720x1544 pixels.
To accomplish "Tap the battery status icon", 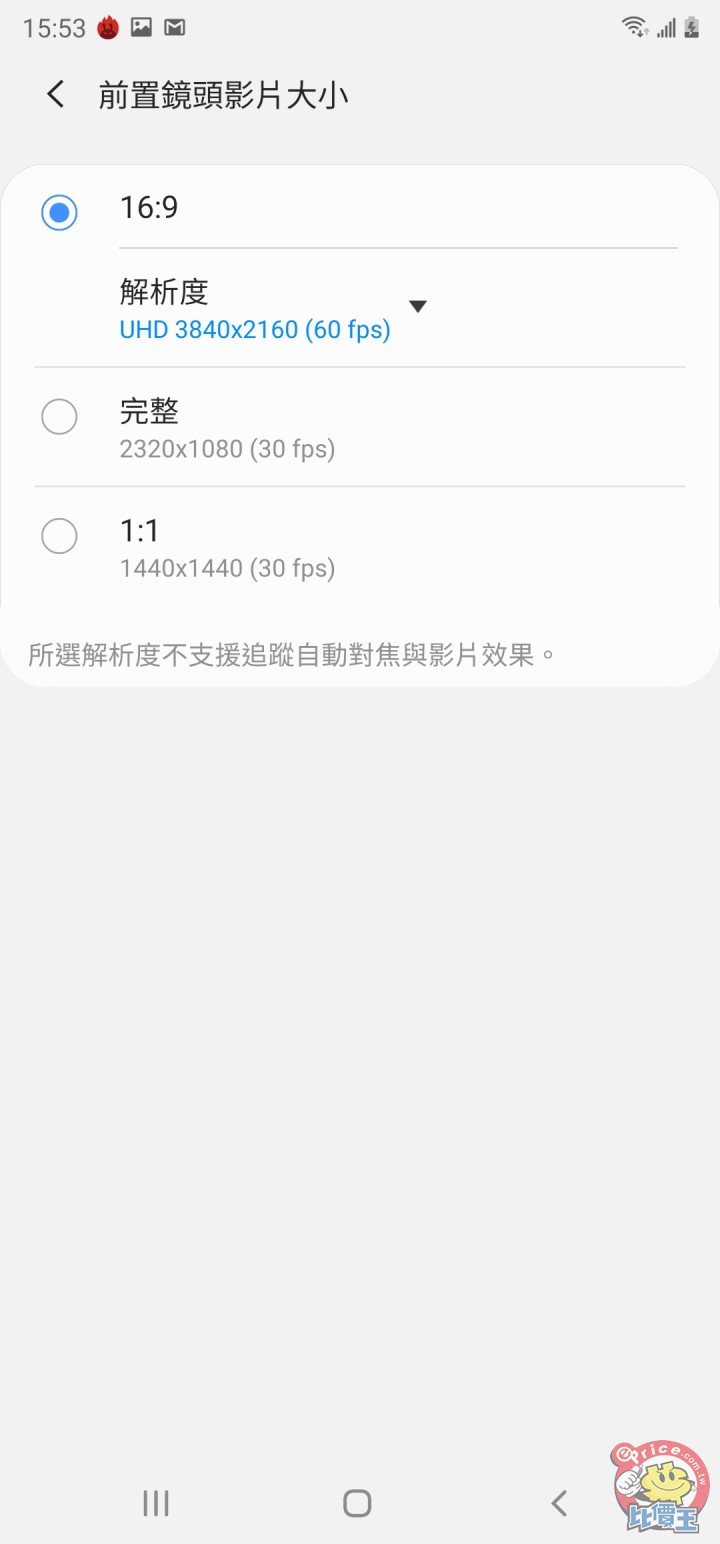I will click(x=690, y=28).
